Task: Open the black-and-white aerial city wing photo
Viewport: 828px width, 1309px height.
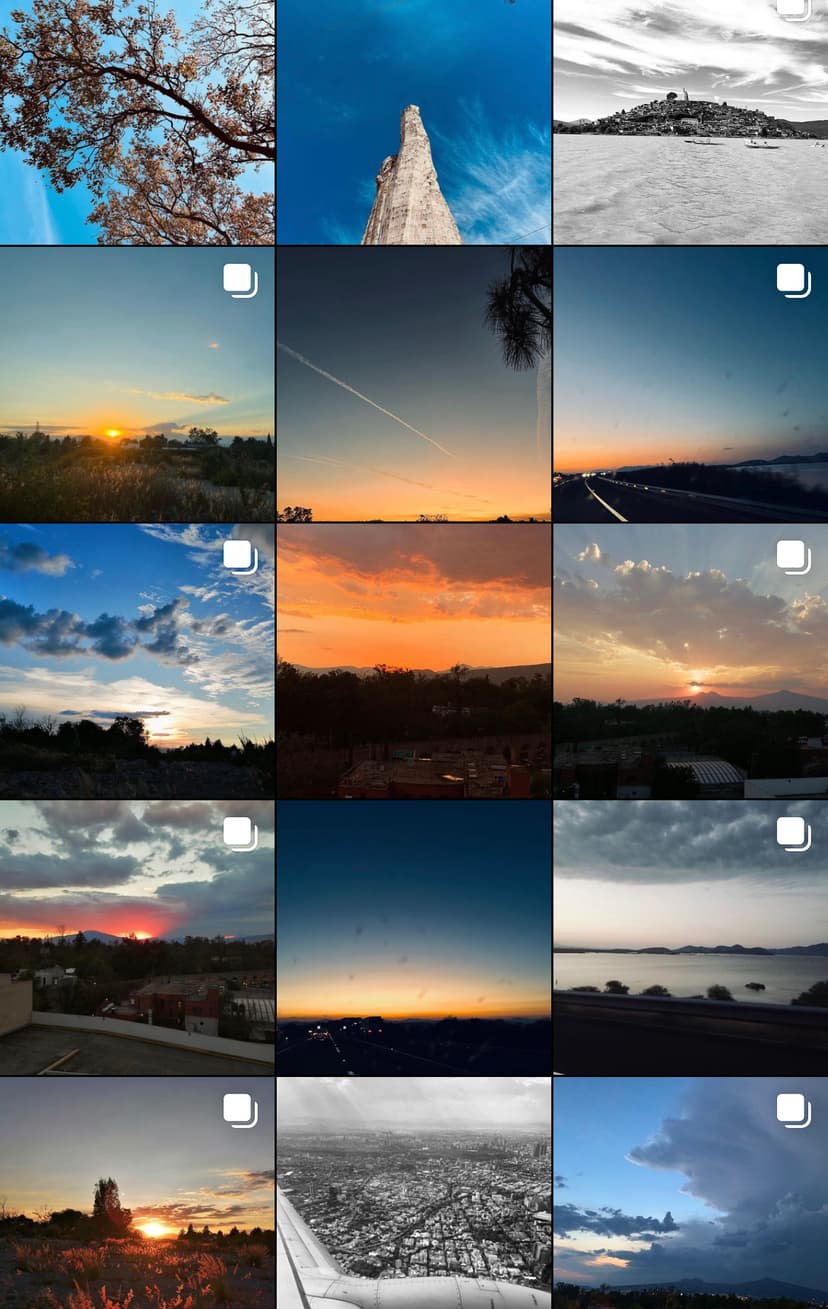Action: (413, 1193)
